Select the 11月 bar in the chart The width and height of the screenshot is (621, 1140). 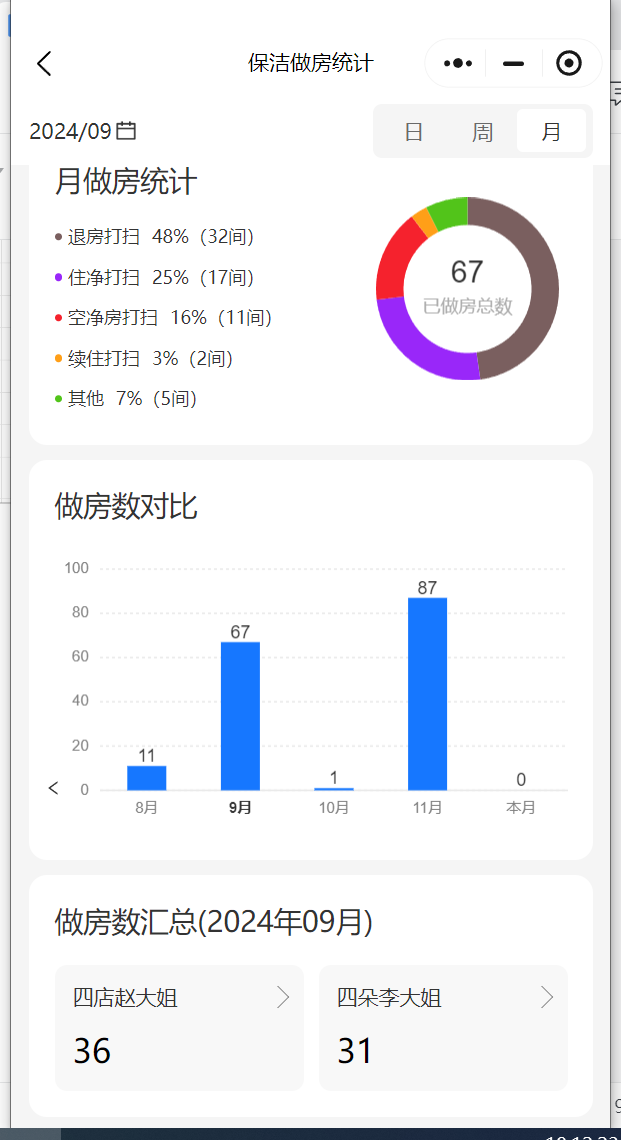(428, 694)
